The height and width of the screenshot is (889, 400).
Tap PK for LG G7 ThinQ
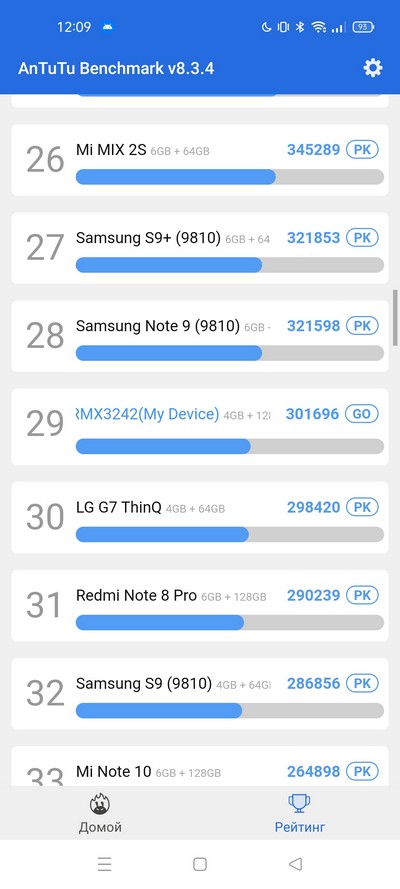362,507
